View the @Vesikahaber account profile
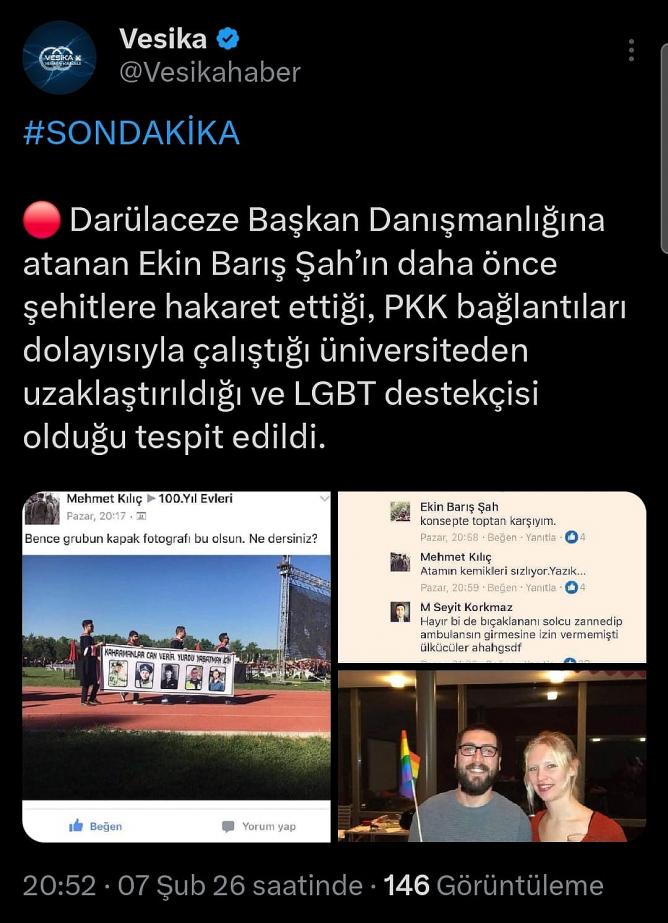Image resolution: width=668 pixels, height=923 pixels. coord(210,72)
